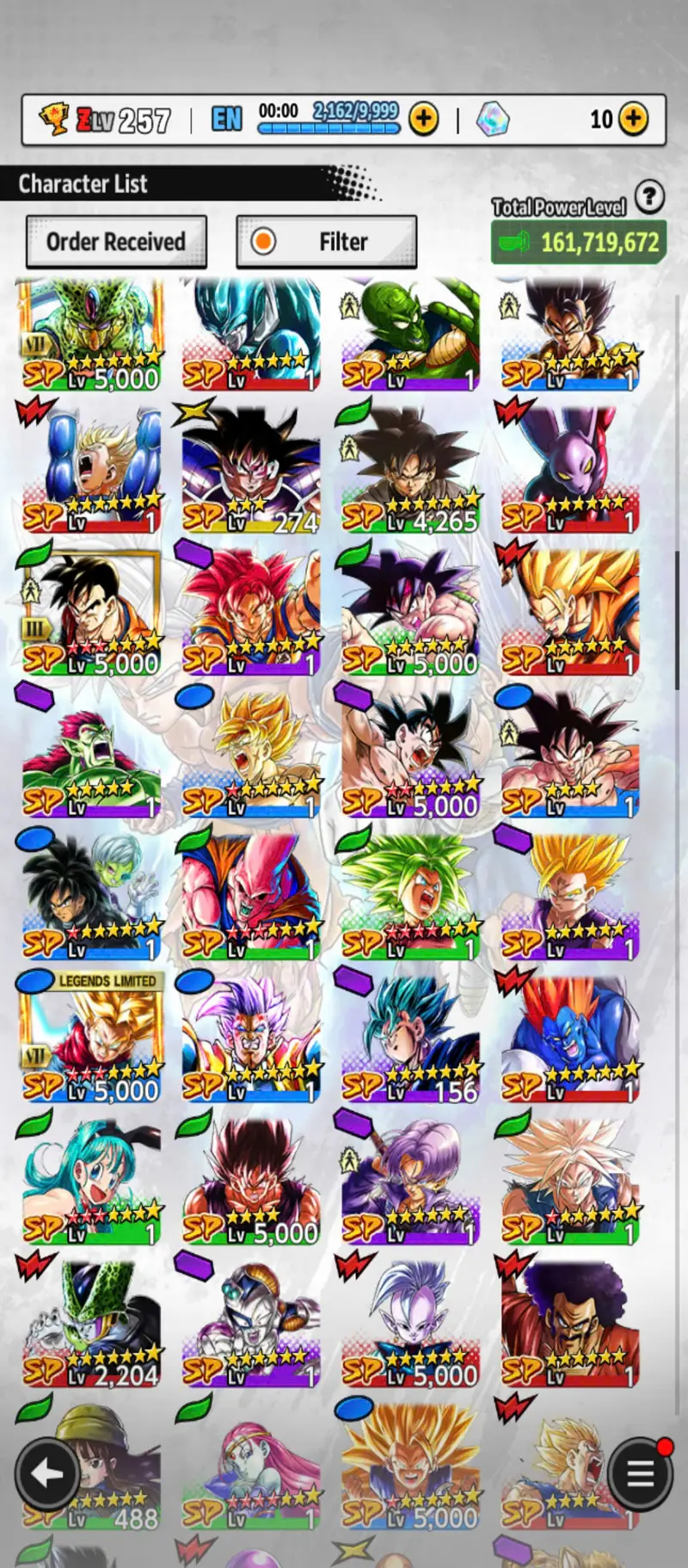Open the teal-haired girl character tile

click(x=91, y=1181)
